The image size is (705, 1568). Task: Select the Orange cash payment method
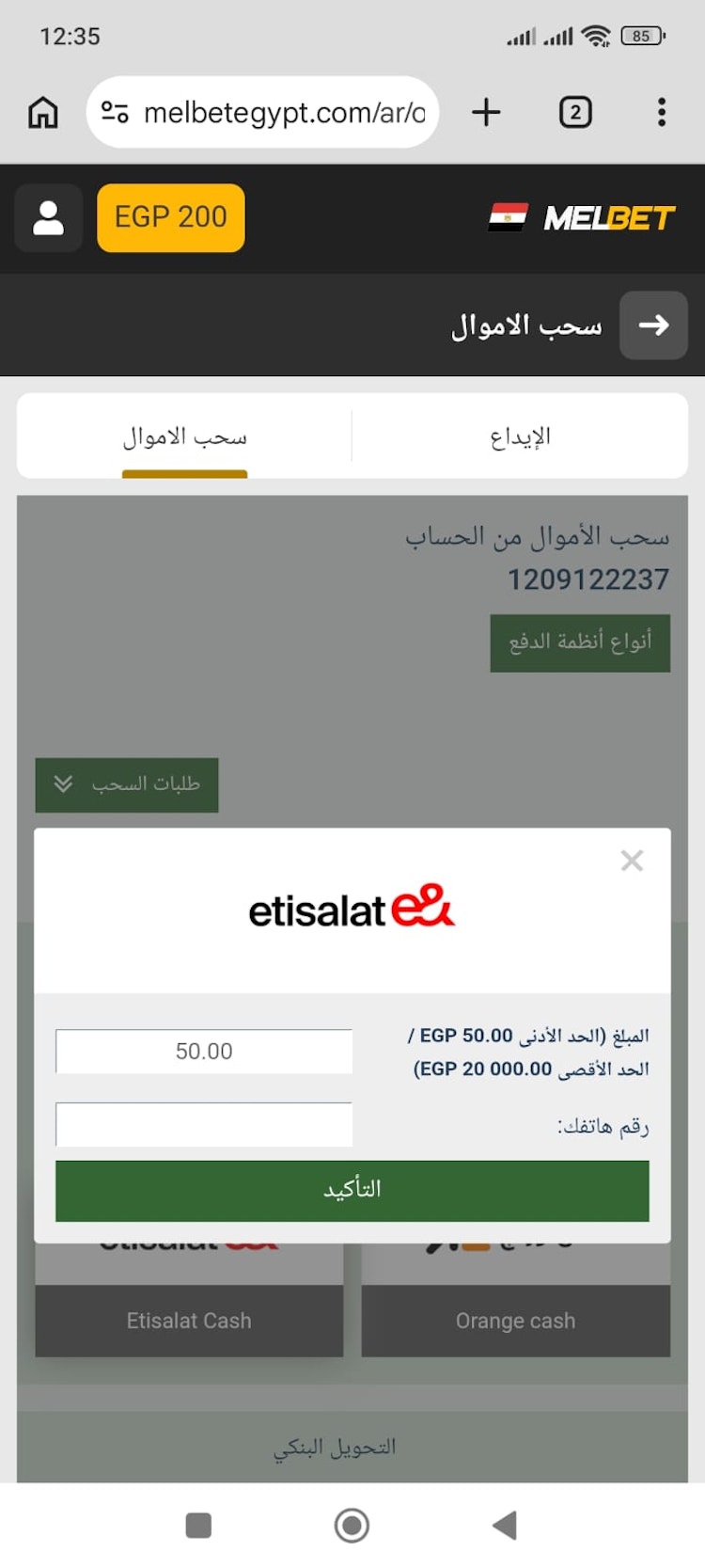click(515, 1321)
